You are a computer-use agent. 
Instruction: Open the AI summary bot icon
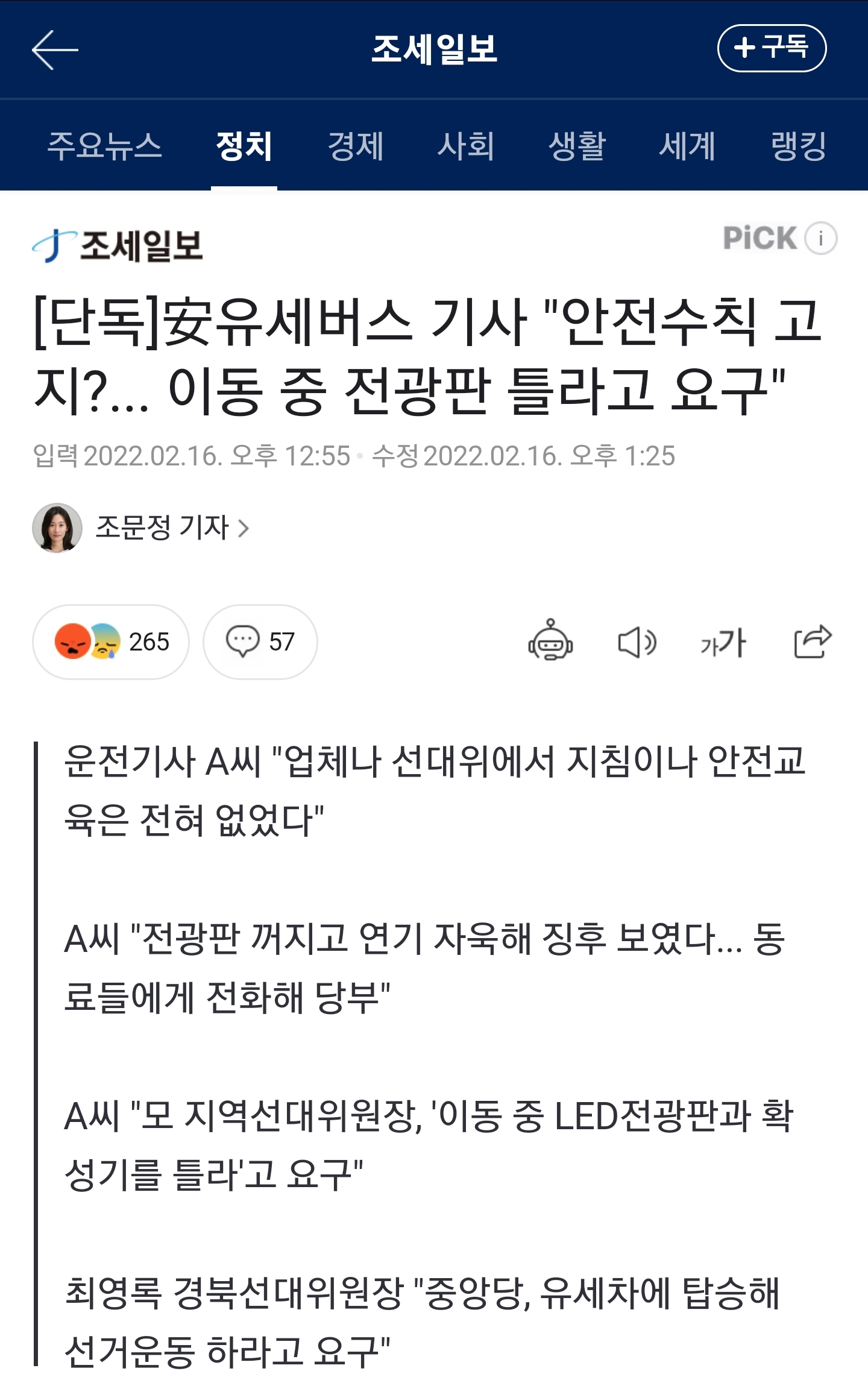click(550, 641)
